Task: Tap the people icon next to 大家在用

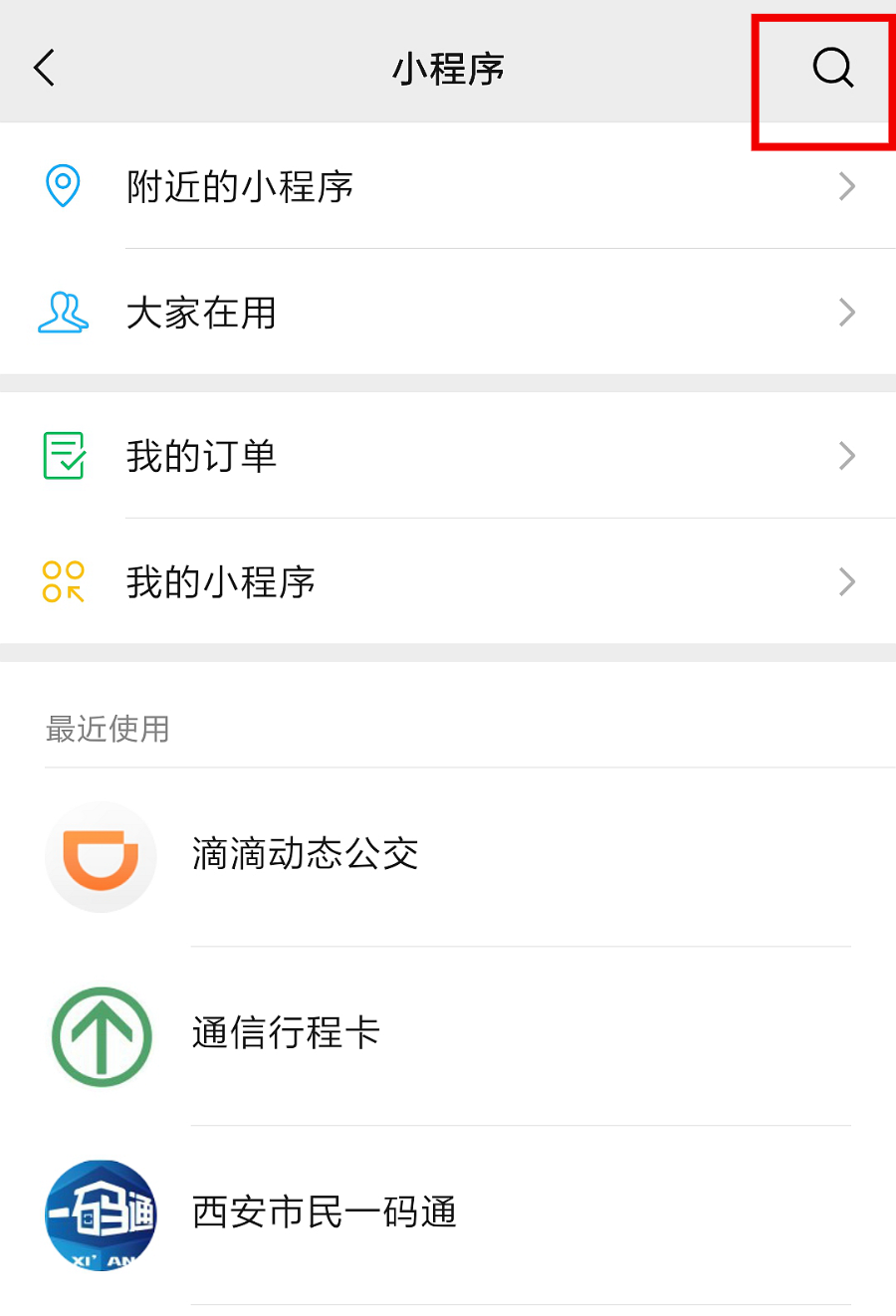Action: tap(63, 313)
